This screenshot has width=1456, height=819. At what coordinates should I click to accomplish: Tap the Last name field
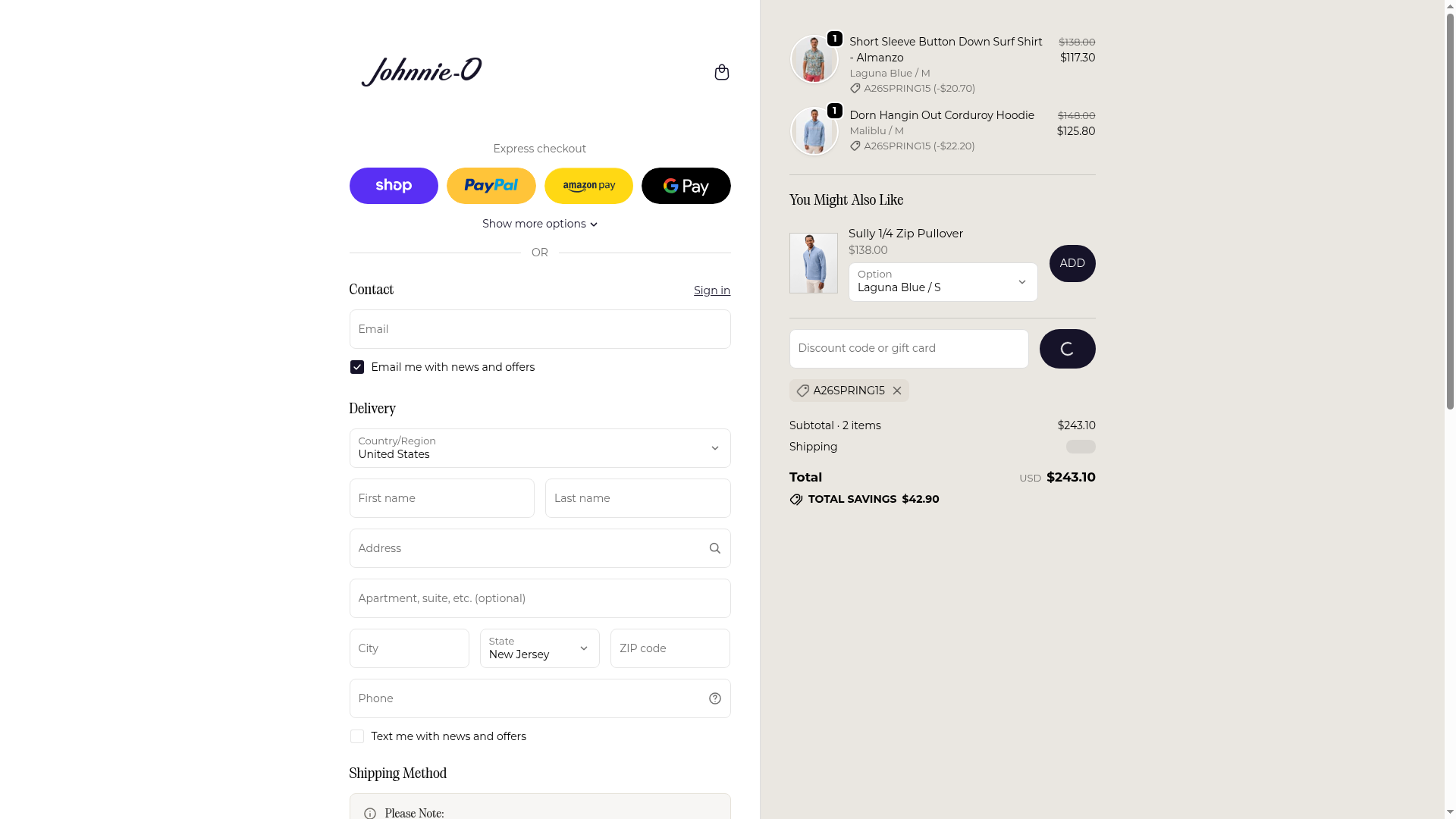pos(637,498)
